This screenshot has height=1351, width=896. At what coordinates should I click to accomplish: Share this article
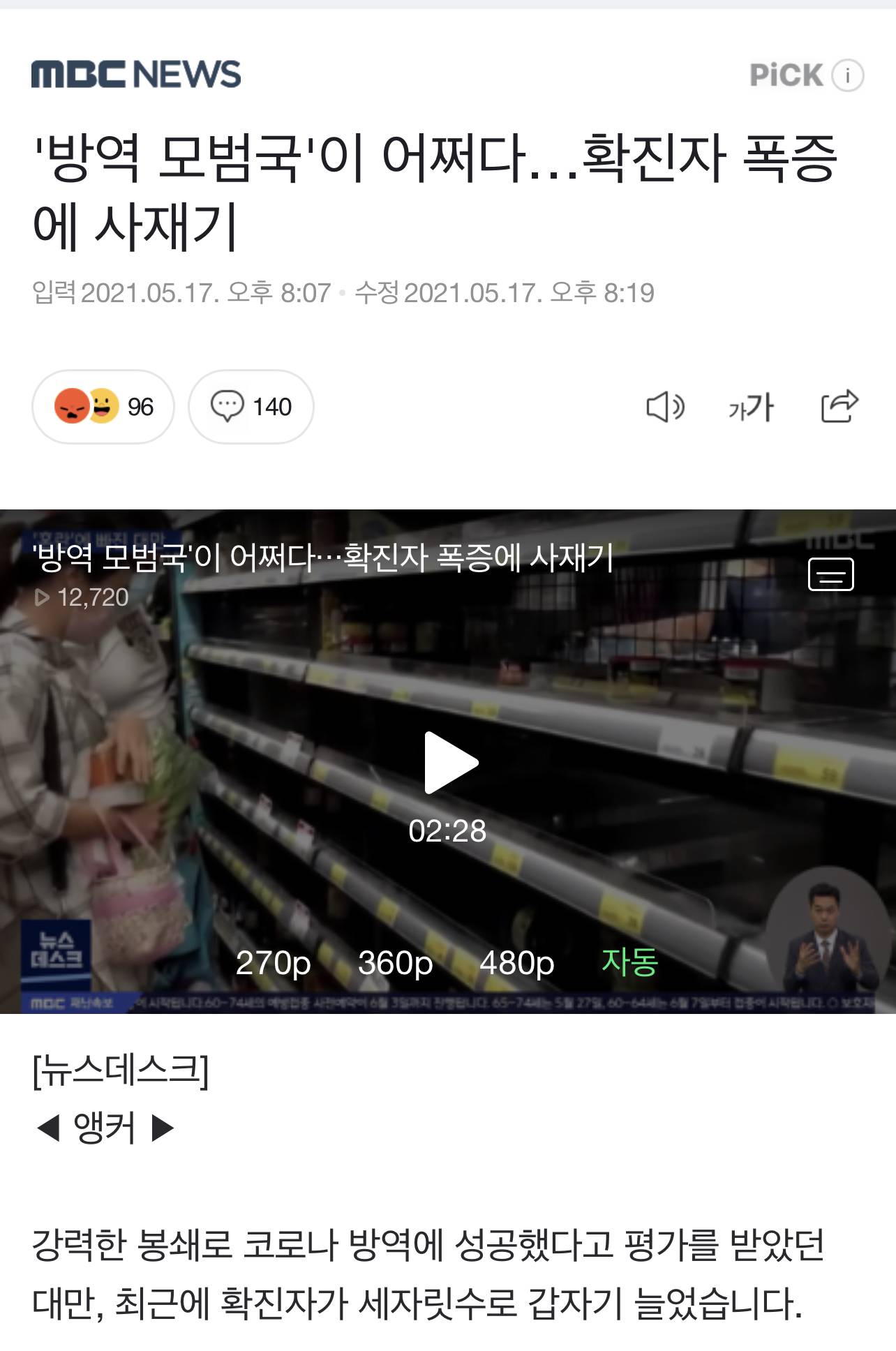839,406
